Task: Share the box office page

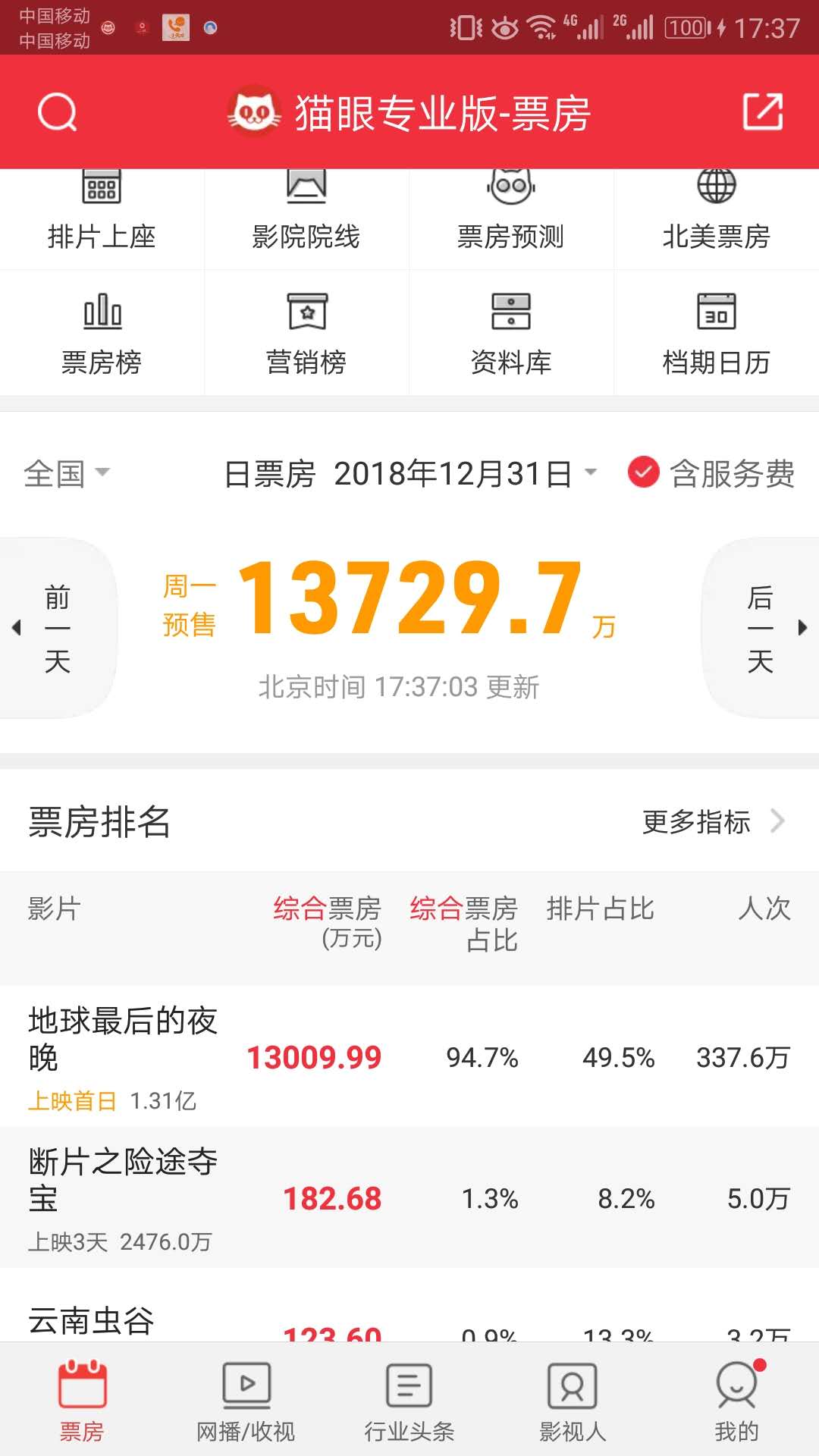Action: click(762, 112)
